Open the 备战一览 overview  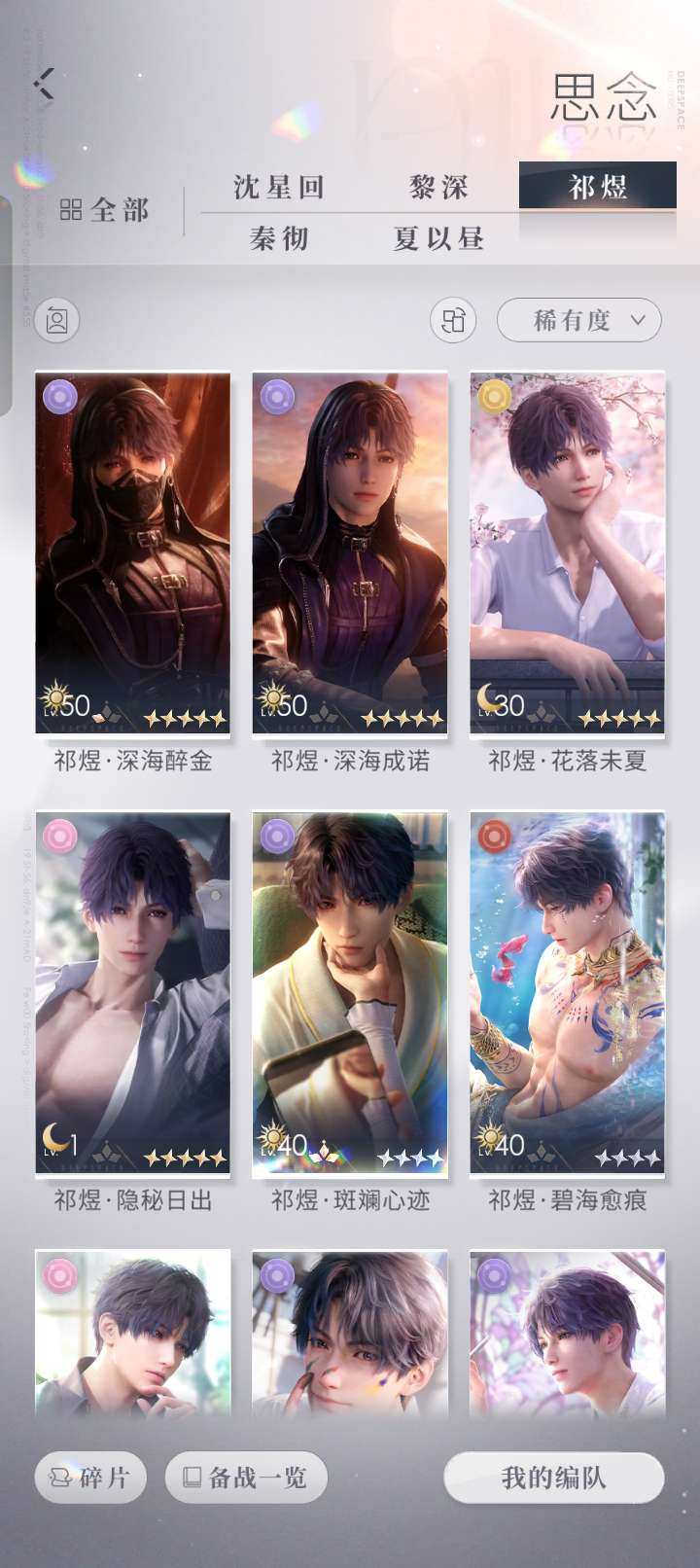pyautogui.click(x=246, y=1478)
